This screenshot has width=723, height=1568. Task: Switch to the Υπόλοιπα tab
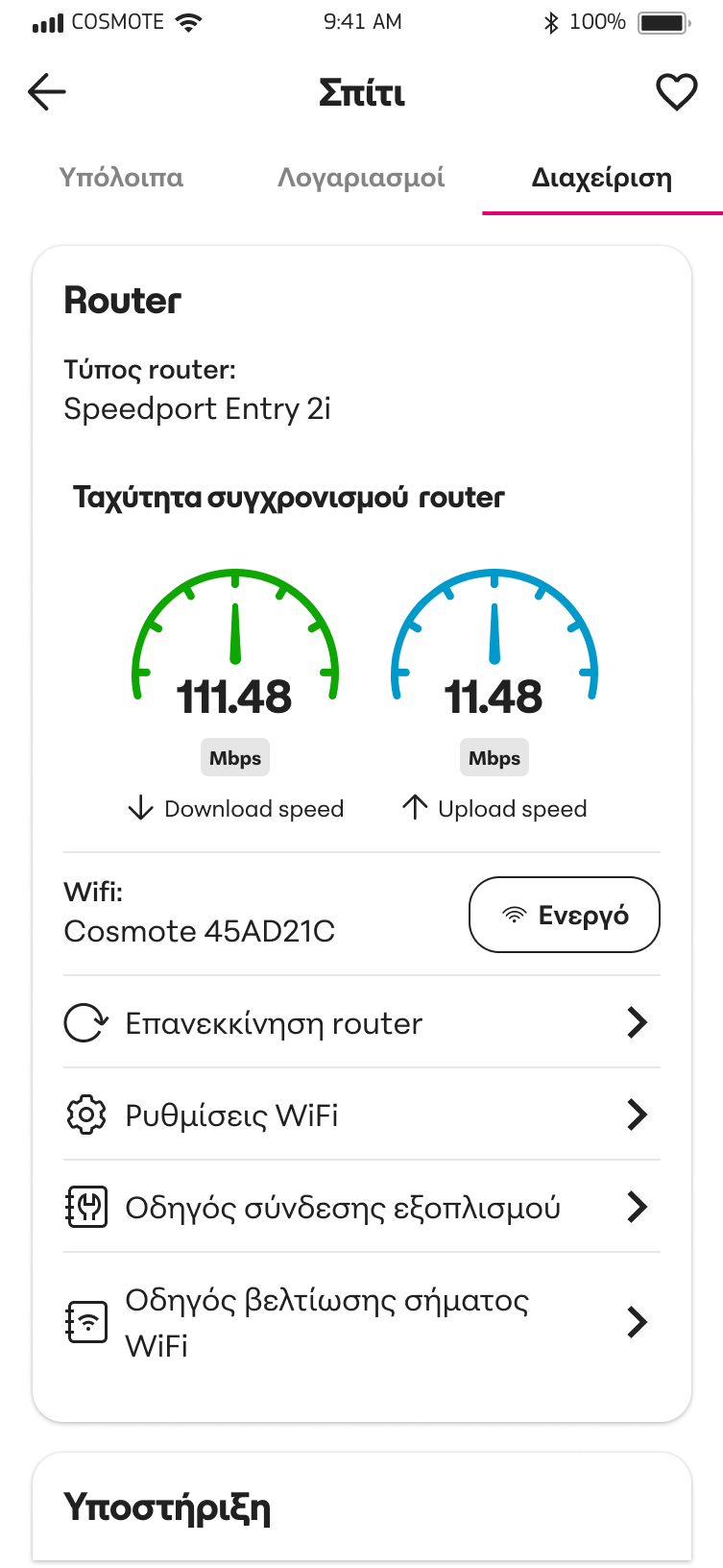121,178
